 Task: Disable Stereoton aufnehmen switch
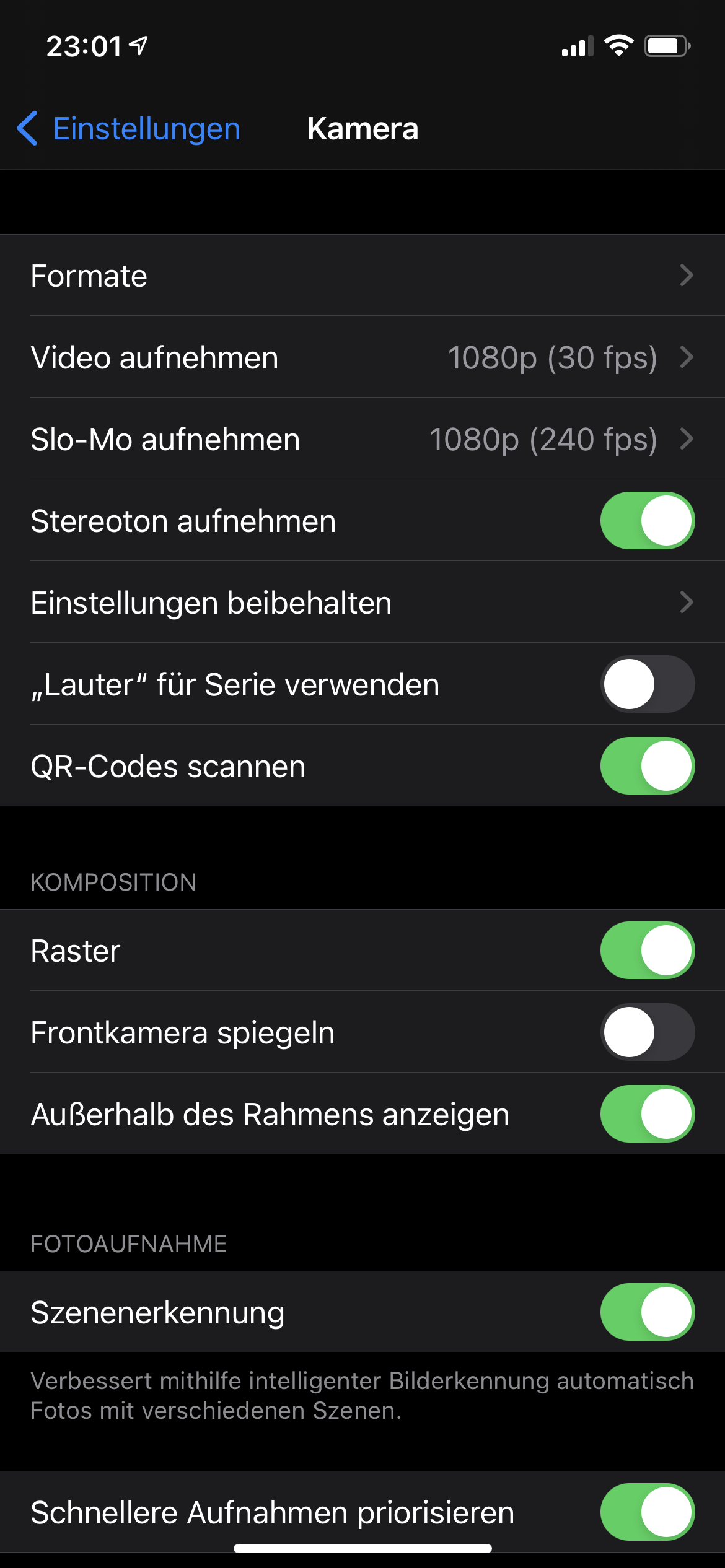[647, 521]
